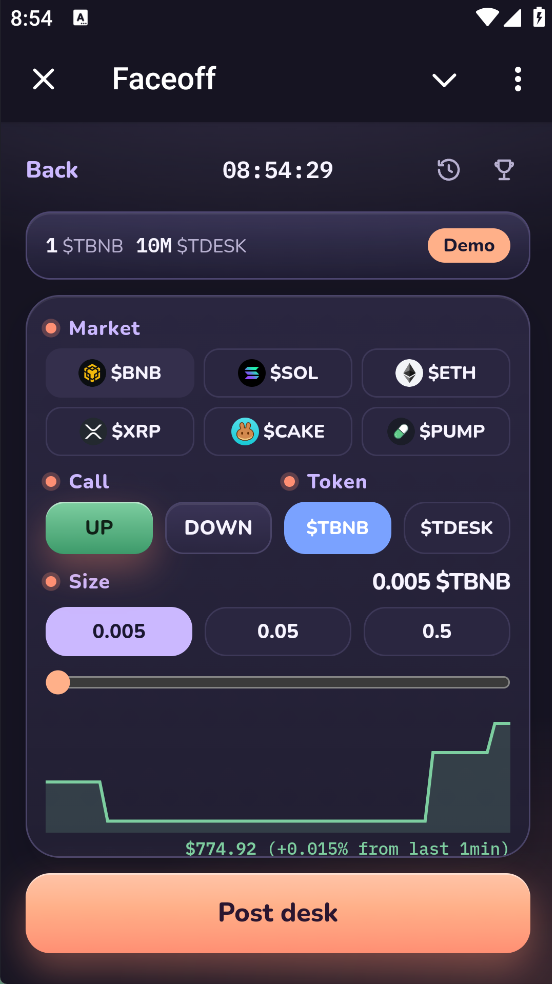Select the $PUMP market
This screenshot has width=552, height=984.
pos(436,431)
